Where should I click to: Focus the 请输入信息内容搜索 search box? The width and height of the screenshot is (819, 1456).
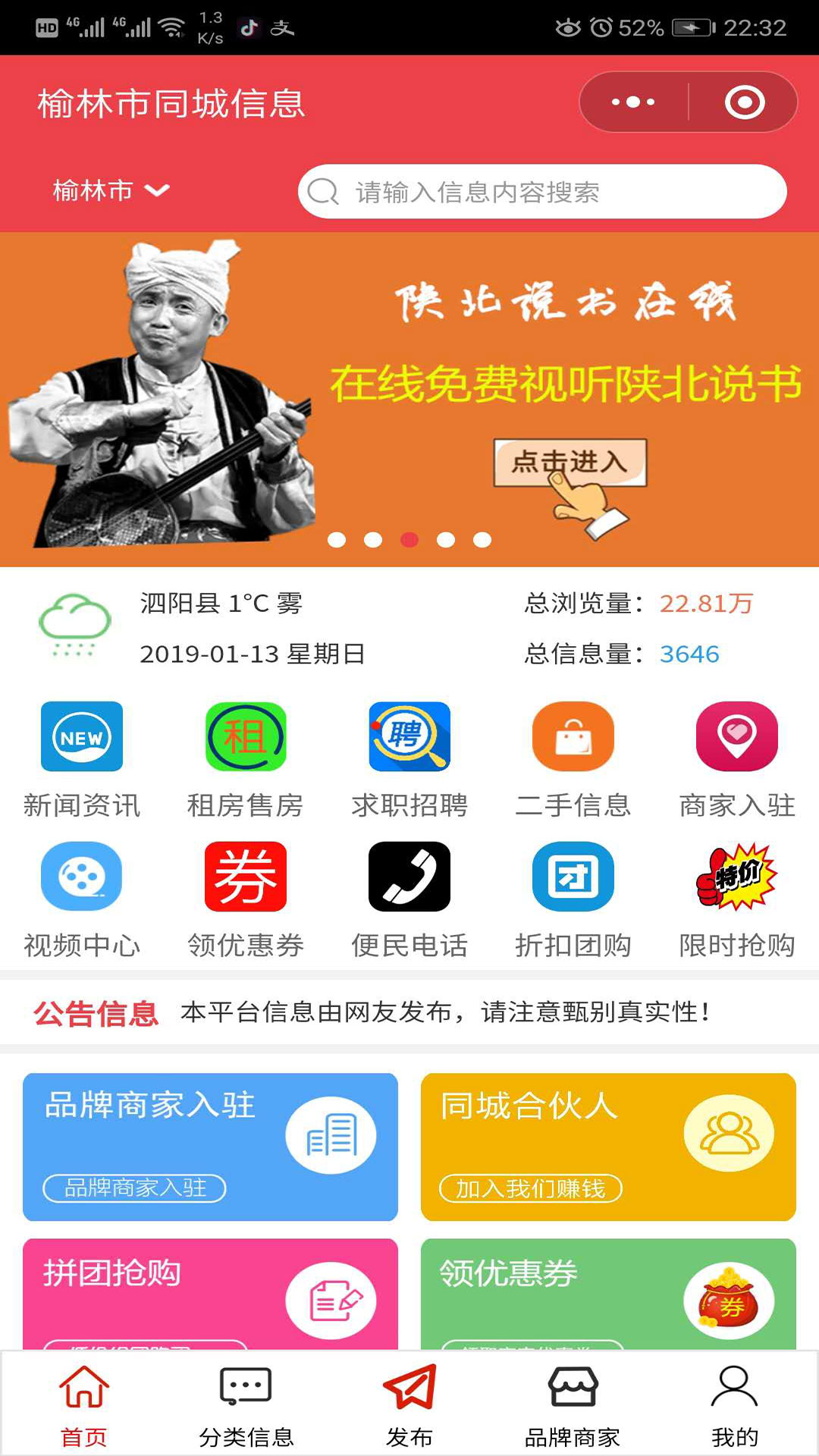pos(542,192)
